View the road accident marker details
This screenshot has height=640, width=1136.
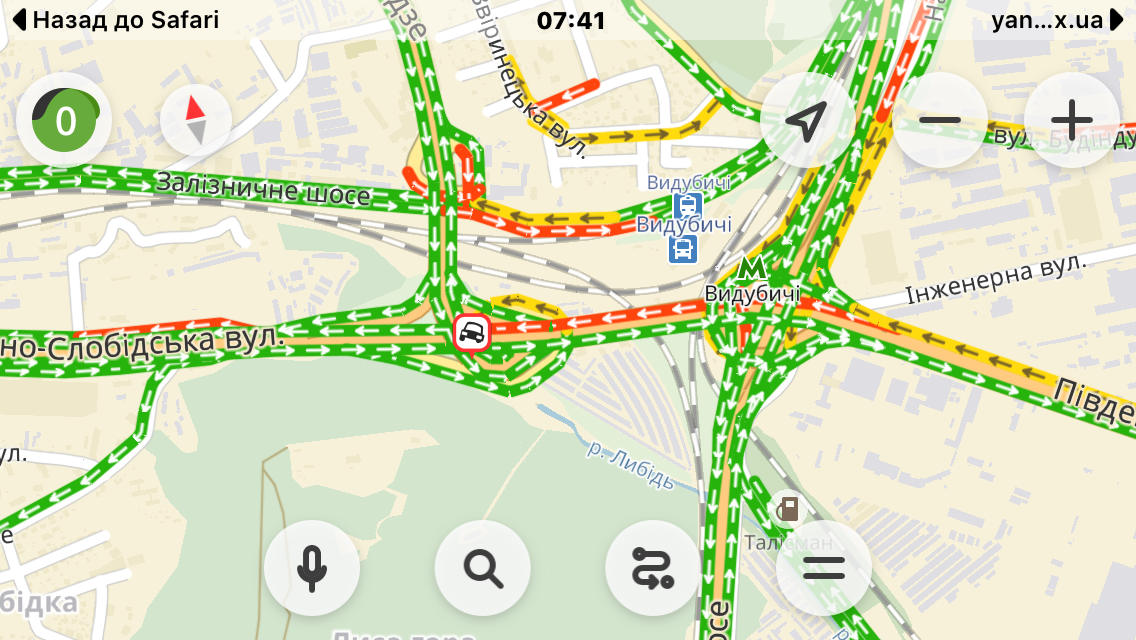pyautogui.click(x=472, y=333)
